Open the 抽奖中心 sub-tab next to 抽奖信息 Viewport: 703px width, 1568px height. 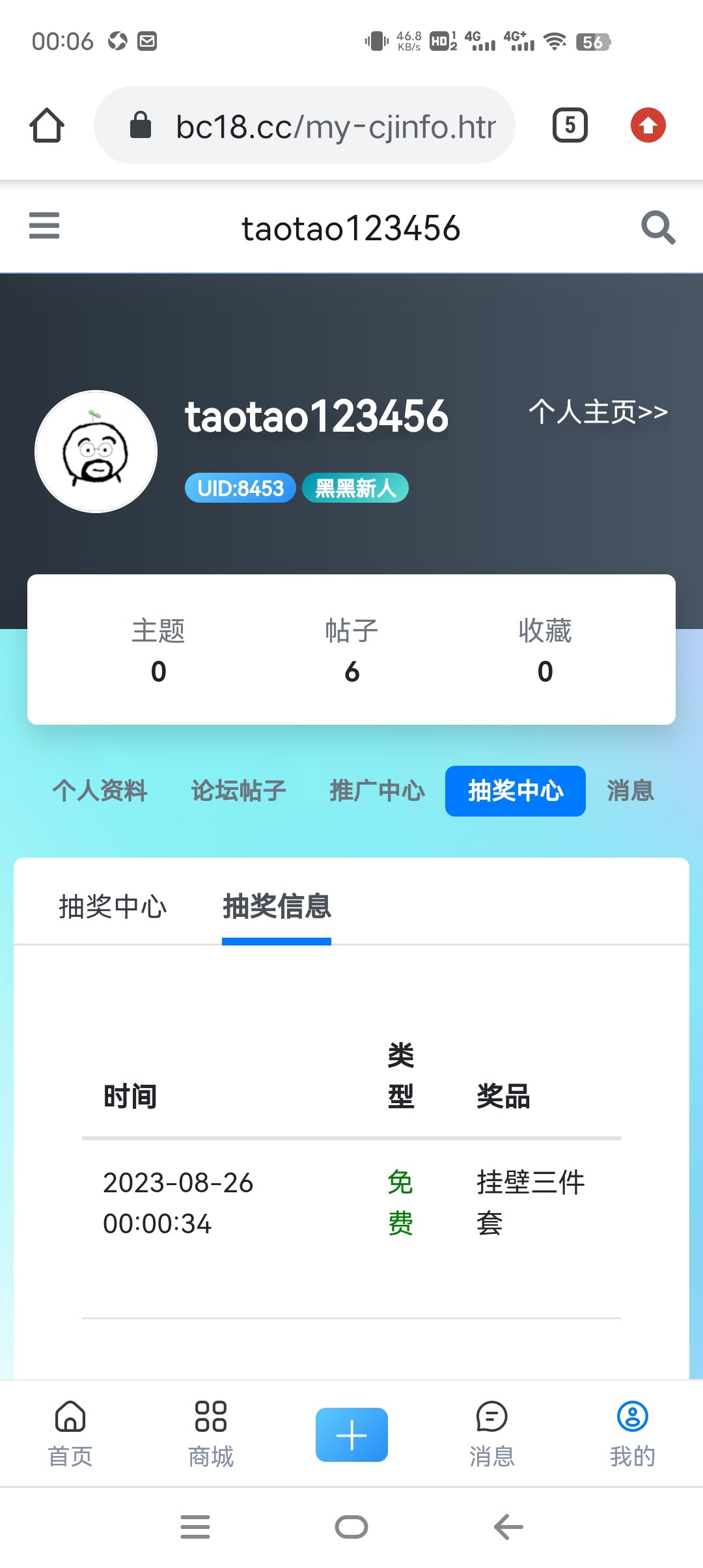(x=113, y=906)
